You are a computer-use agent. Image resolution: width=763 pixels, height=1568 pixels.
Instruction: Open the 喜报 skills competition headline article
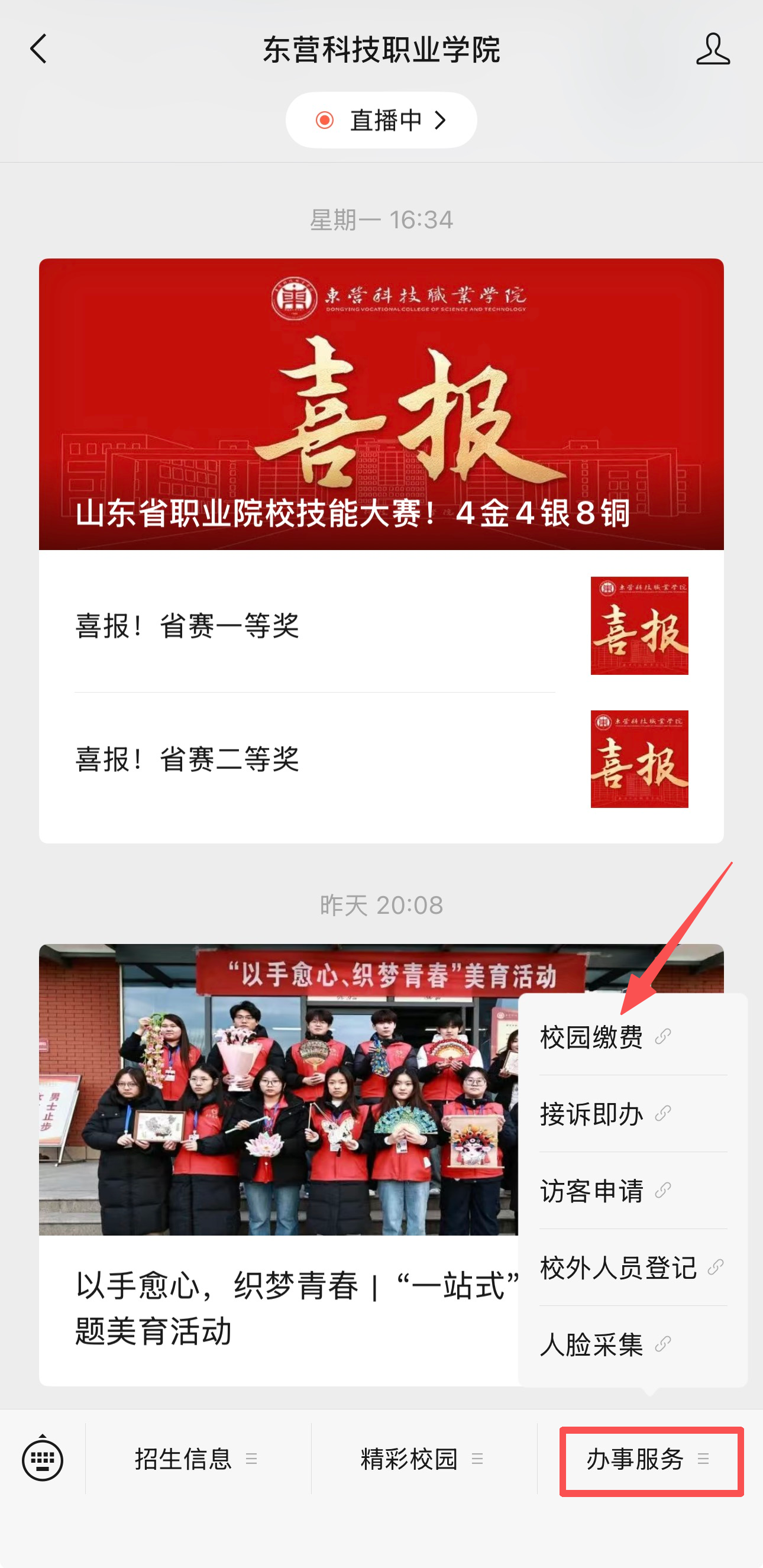[381, 404]
